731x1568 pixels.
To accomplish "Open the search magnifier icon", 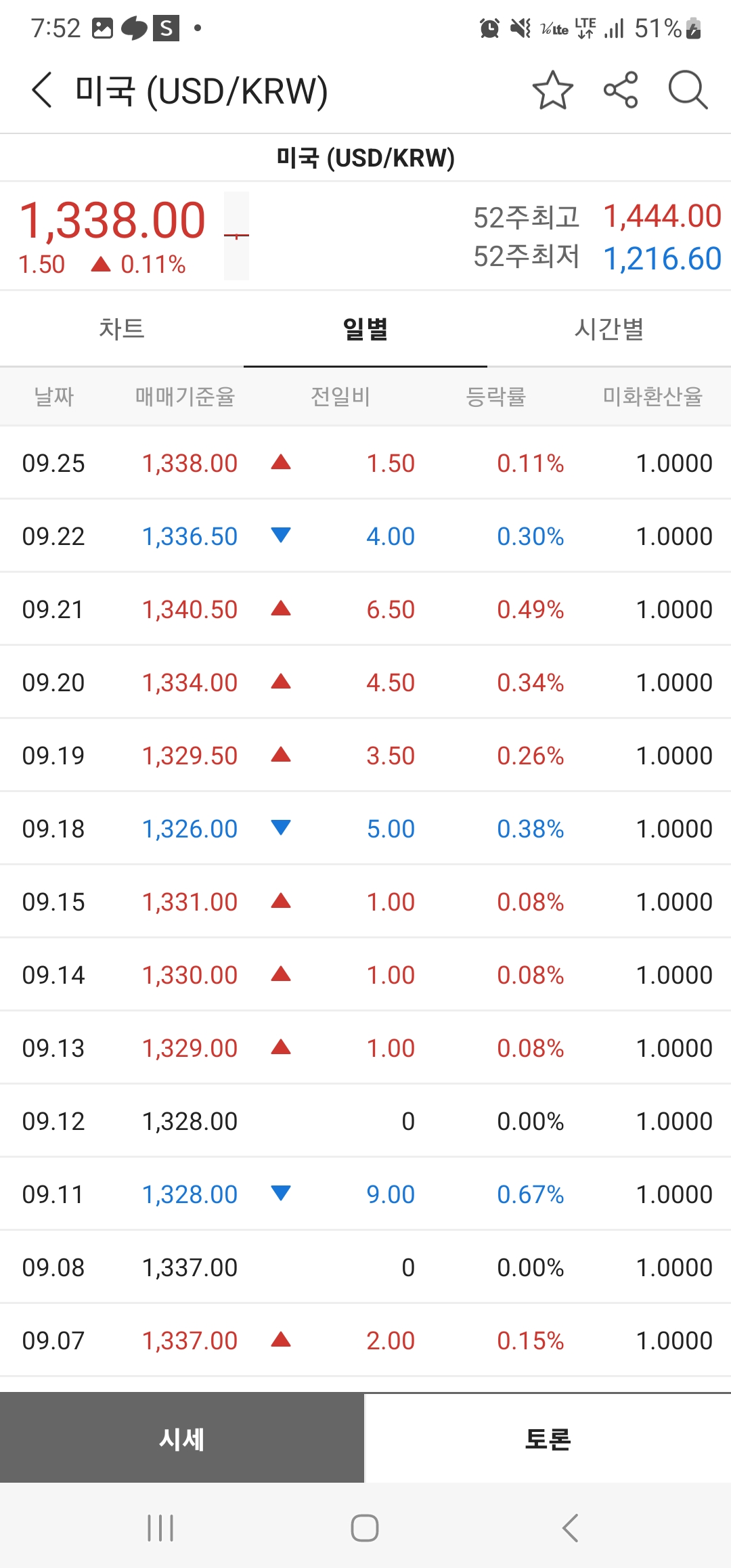I will pos(688,90).
